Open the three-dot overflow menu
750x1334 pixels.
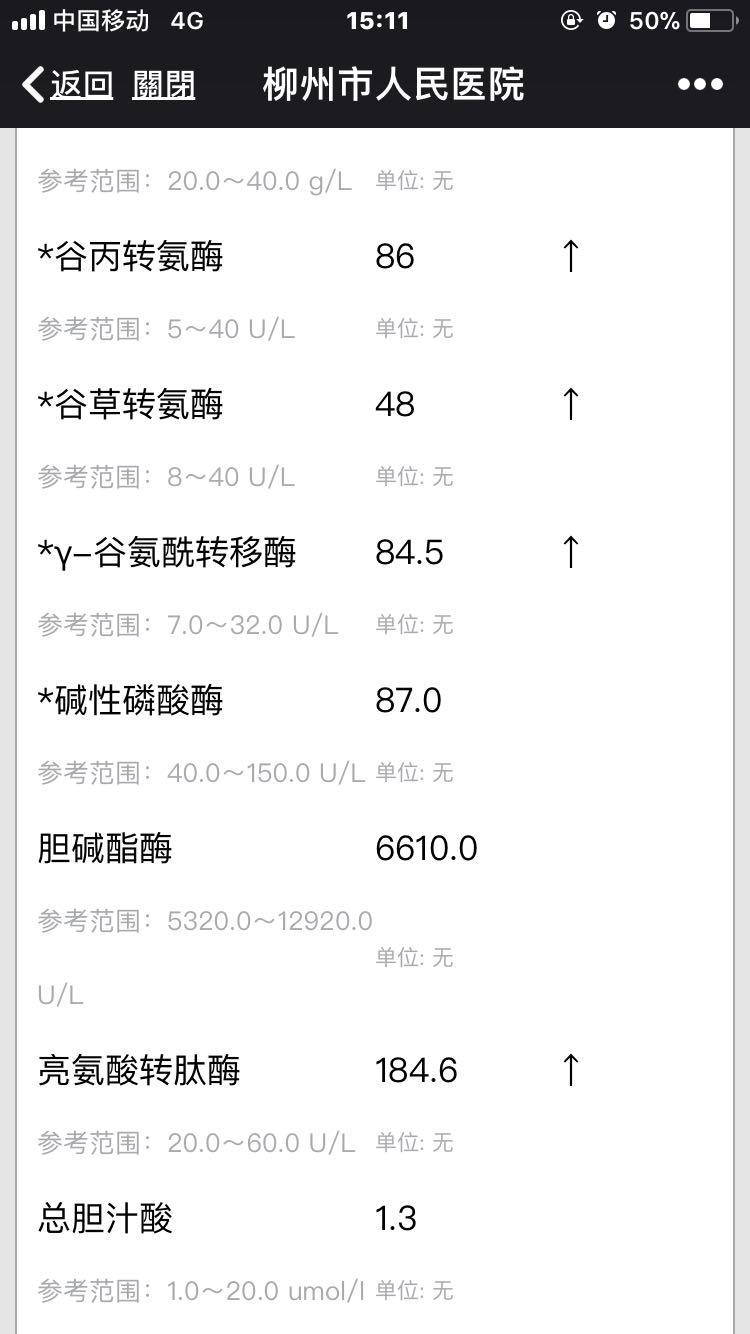699,85
